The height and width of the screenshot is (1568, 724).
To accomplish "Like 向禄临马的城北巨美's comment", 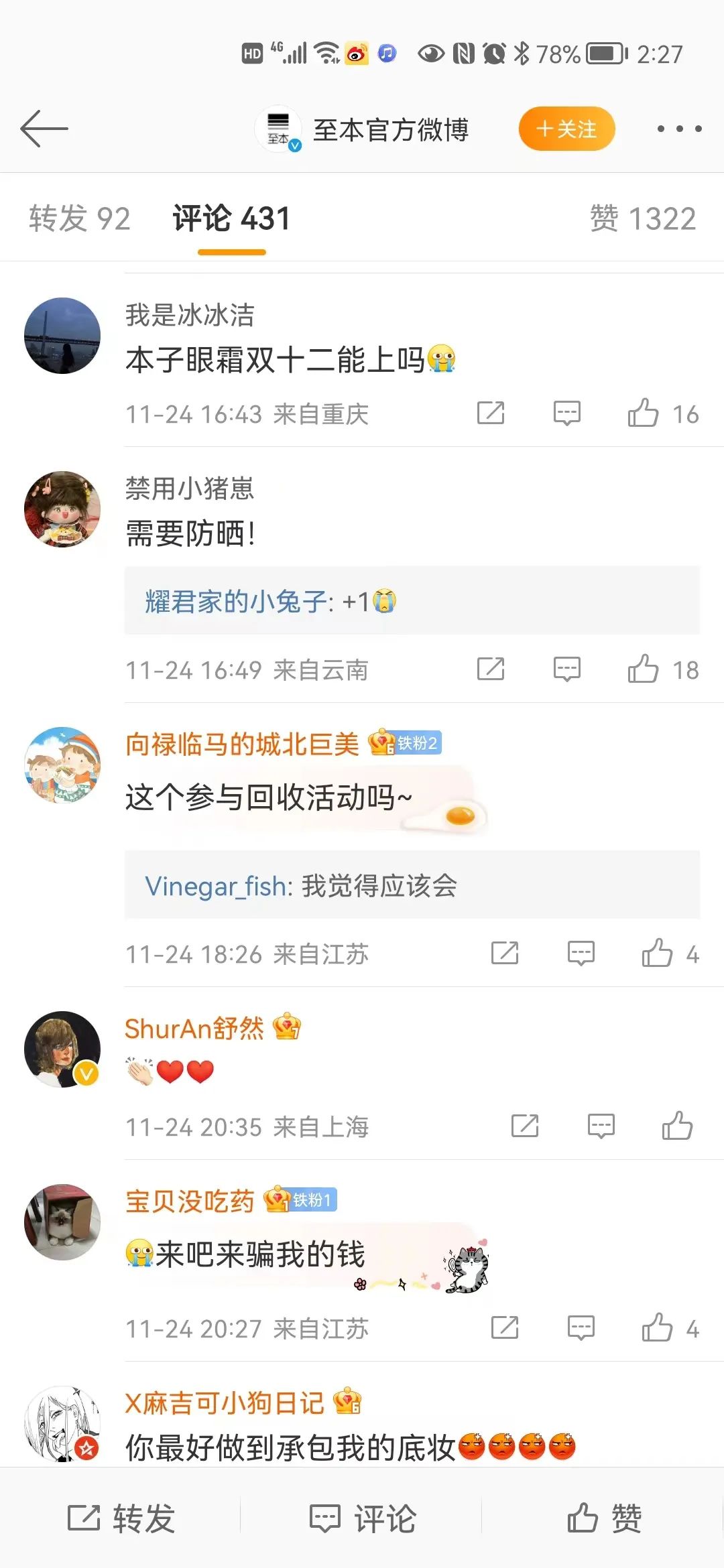I will (657, 953).
